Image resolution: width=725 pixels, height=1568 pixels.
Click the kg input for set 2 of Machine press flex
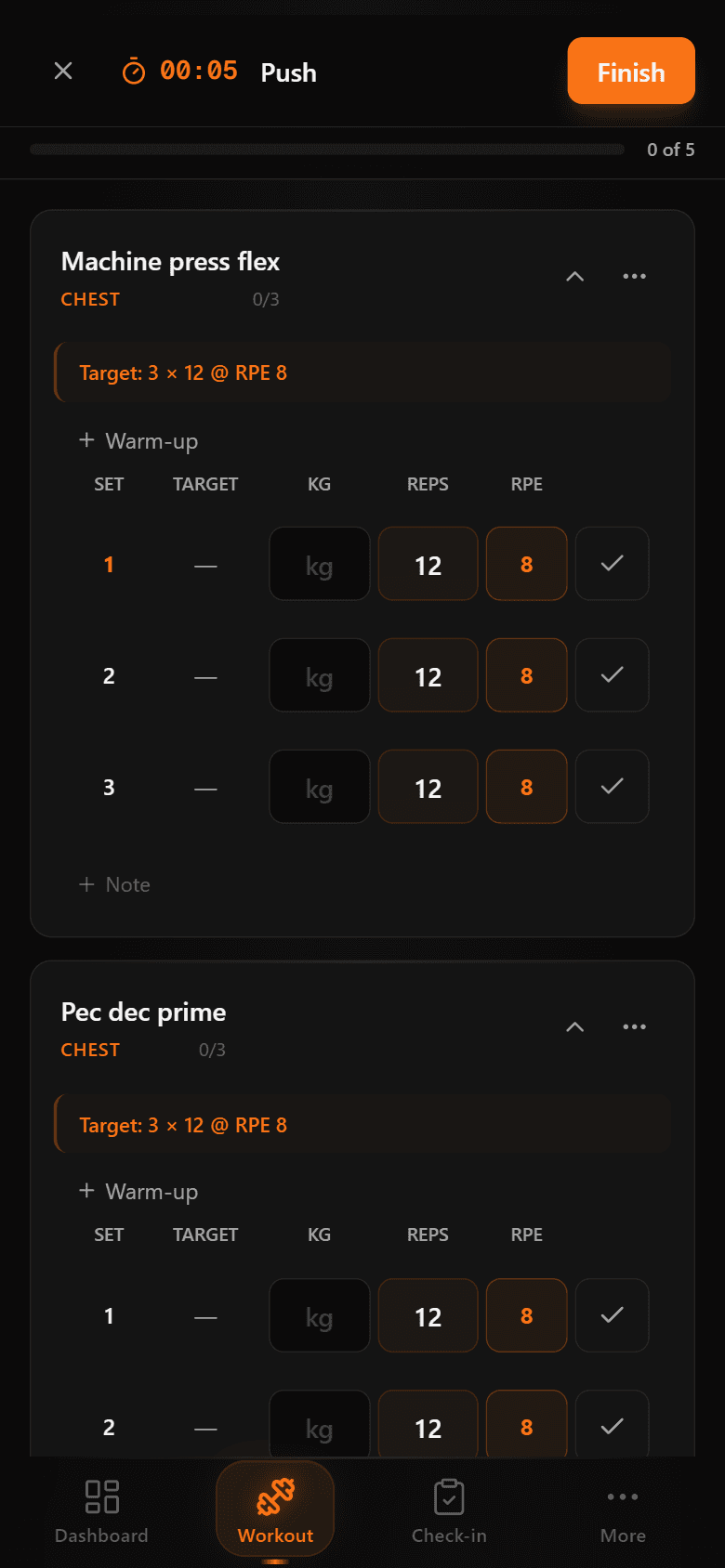(319, 675)
